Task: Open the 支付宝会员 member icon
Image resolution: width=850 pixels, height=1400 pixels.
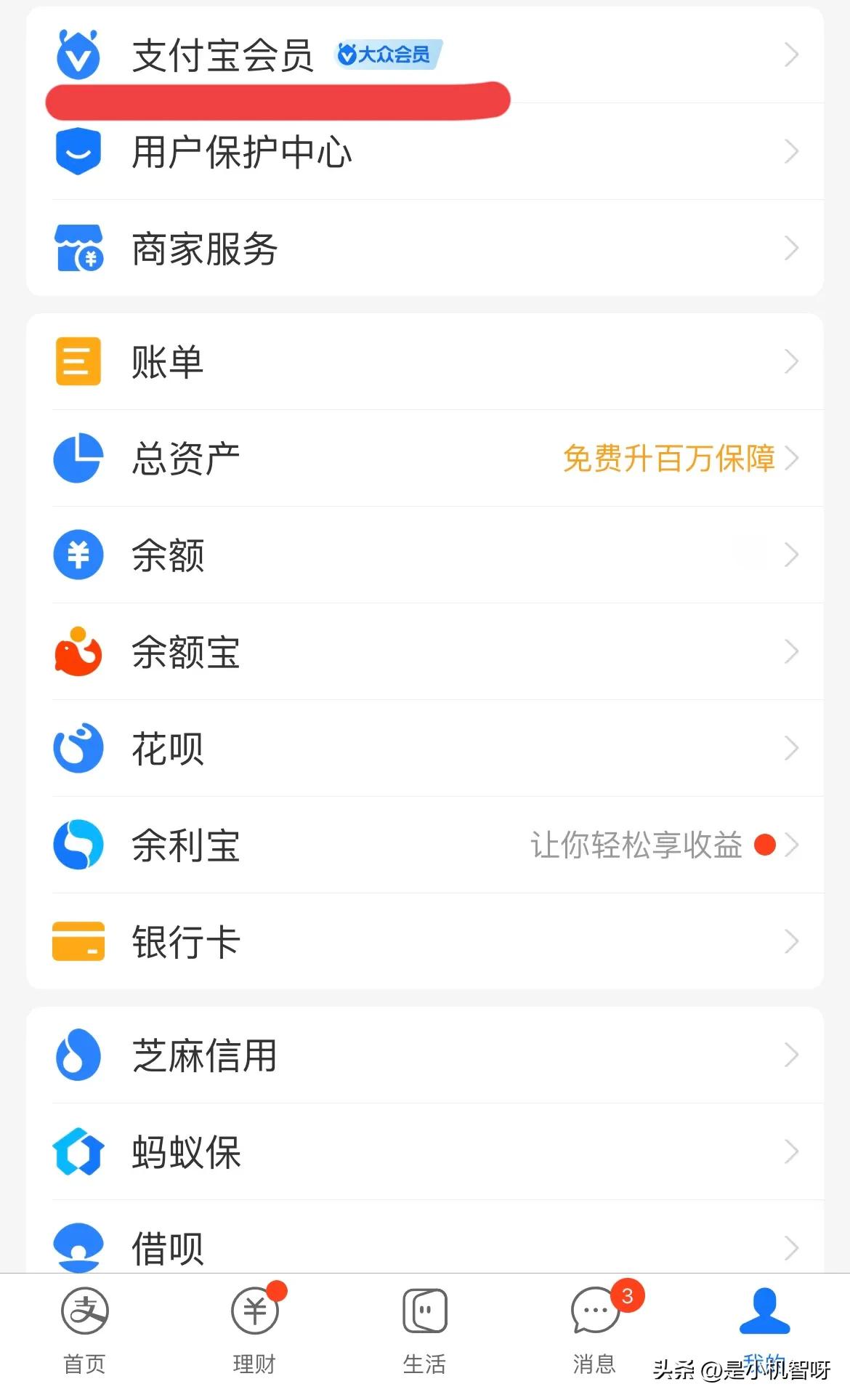Action: [x=80, y=55]
